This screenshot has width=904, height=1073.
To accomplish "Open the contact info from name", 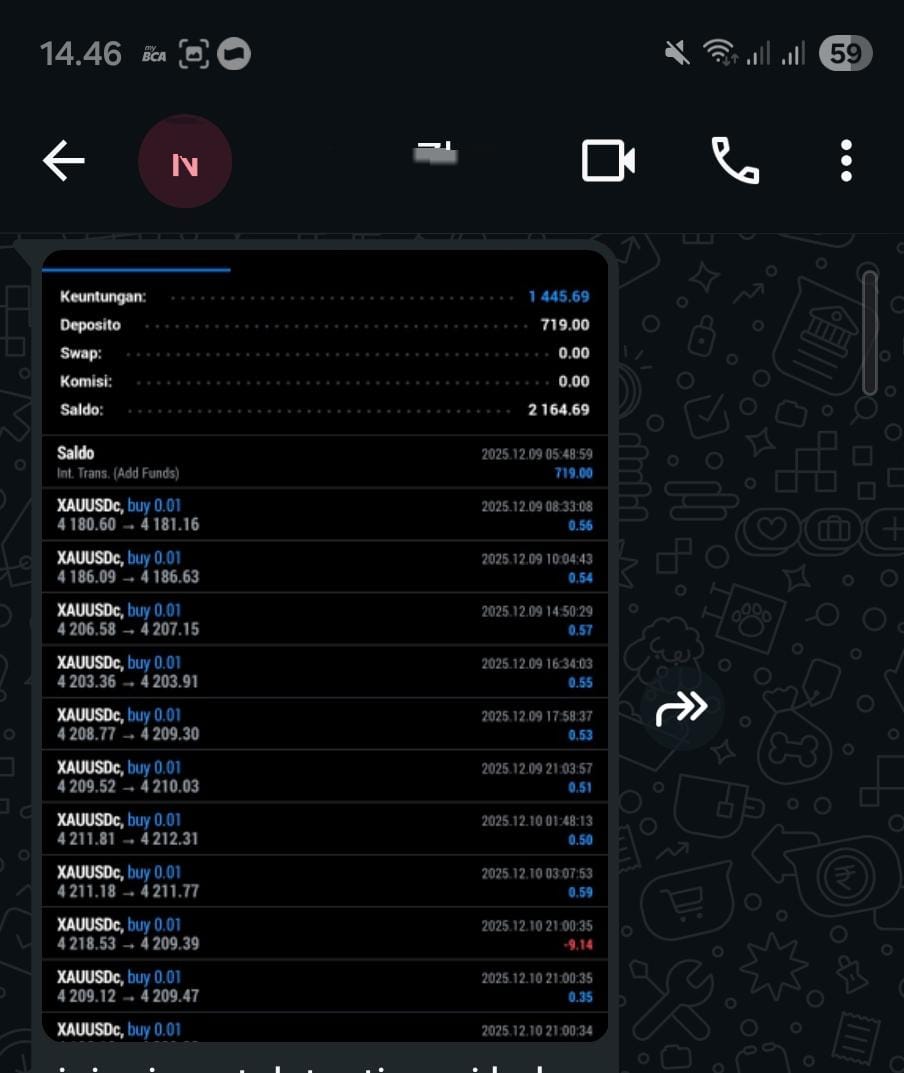I will tap(437, 154).
